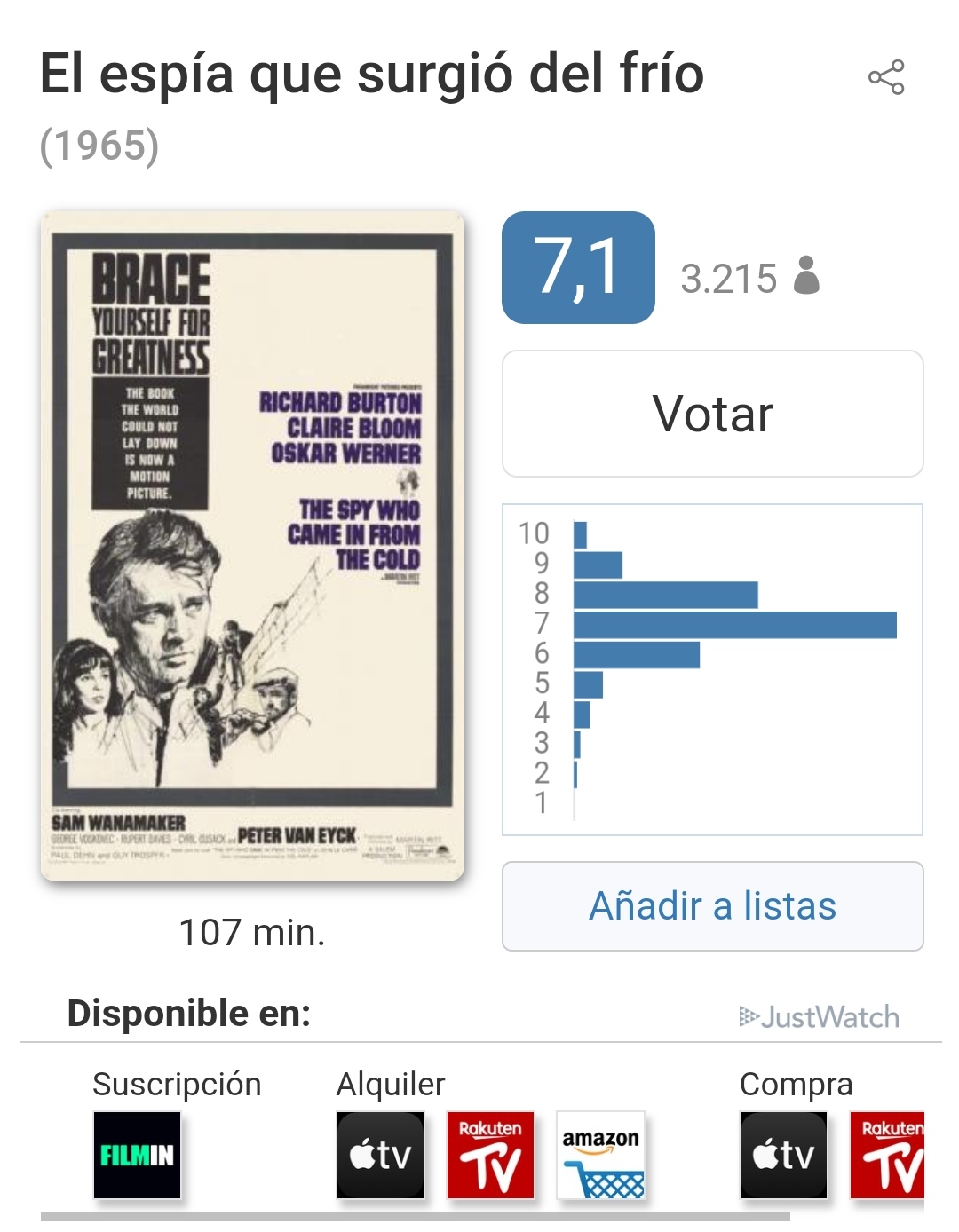Screen dimensions: 959x1232
Task: Open Amazon rental option
Action: 600,1155
